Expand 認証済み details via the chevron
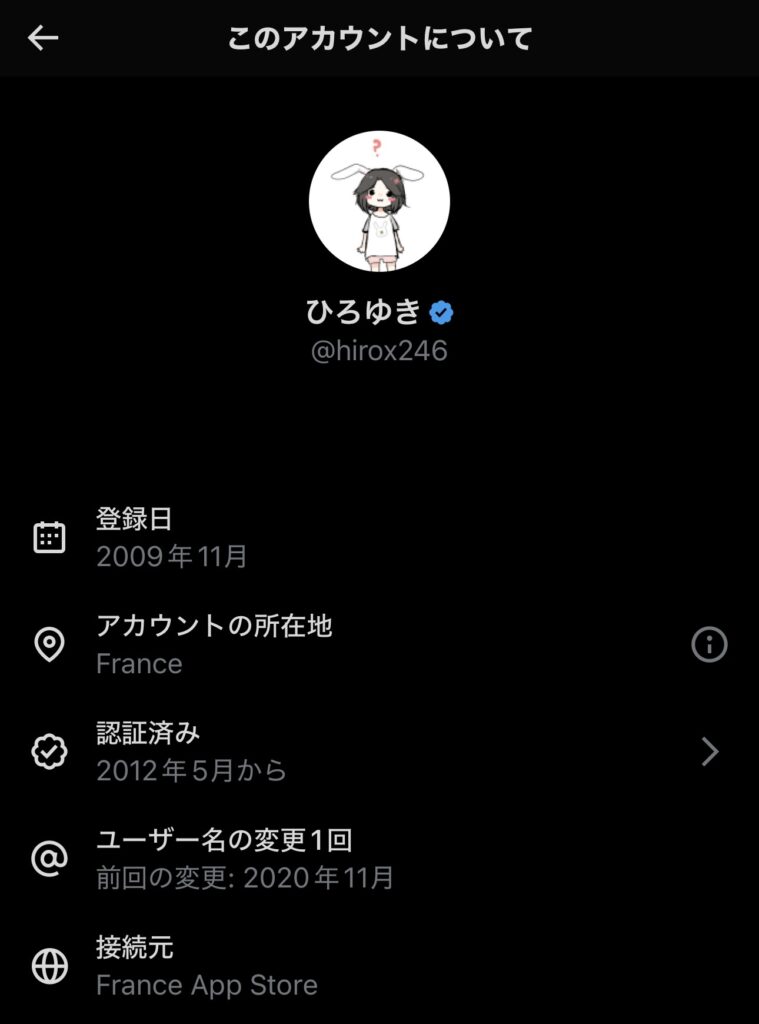Viewport: 759px width, 1024px height. [x=711, y=751]
